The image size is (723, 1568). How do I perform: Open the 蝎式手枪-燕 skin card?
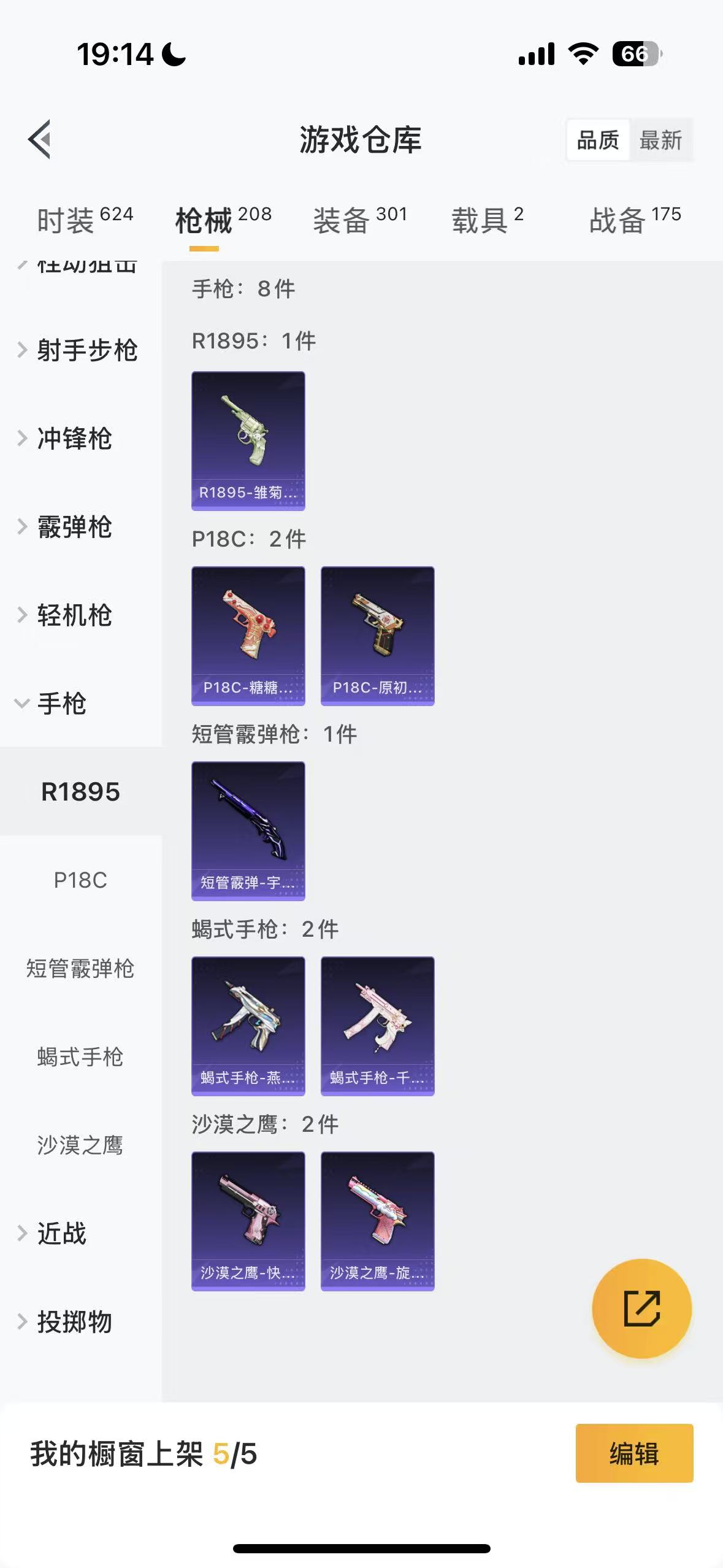pos(248,1026)
